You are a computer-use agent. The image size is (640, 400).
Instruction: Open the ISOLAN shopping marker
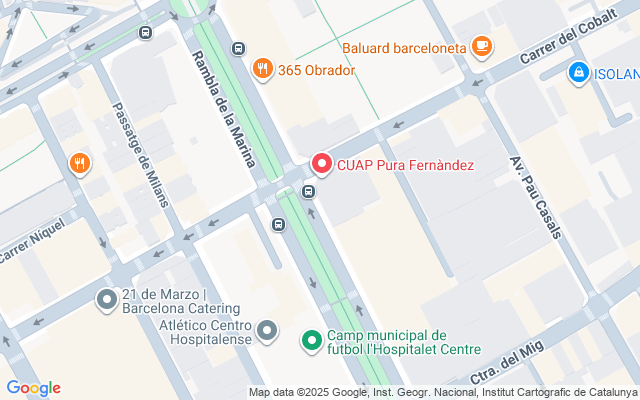[578, 73]
